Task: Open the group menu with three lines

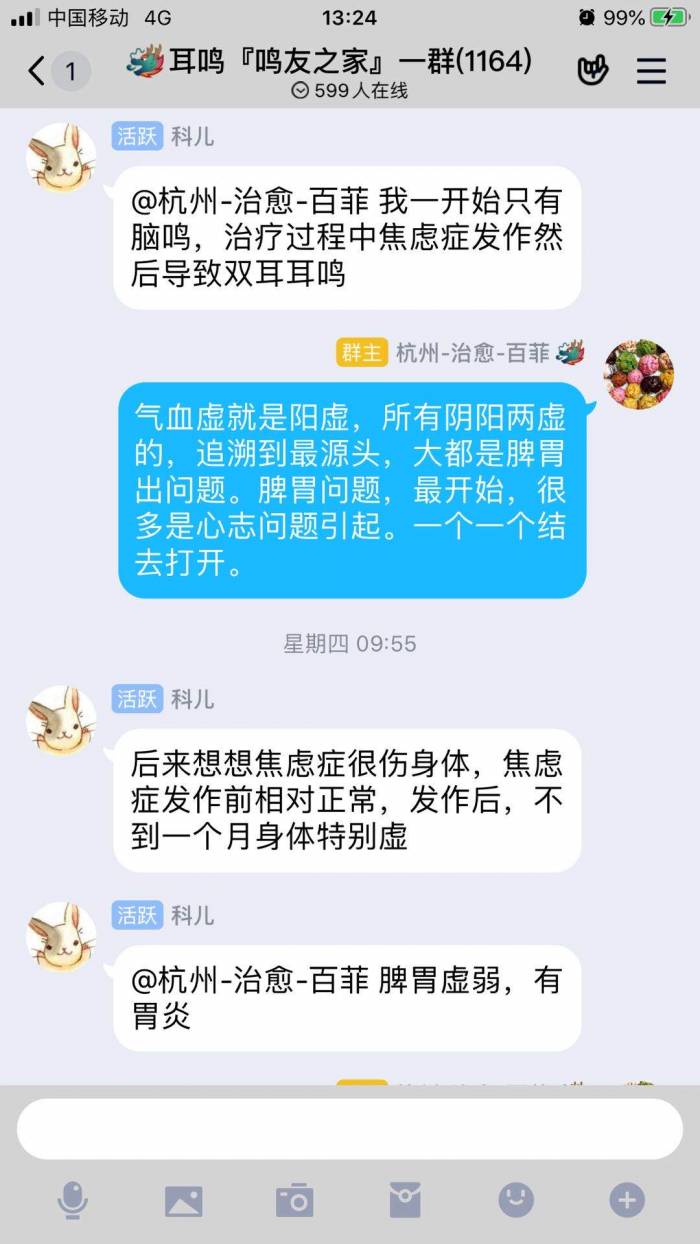Action: click(651, 71)
